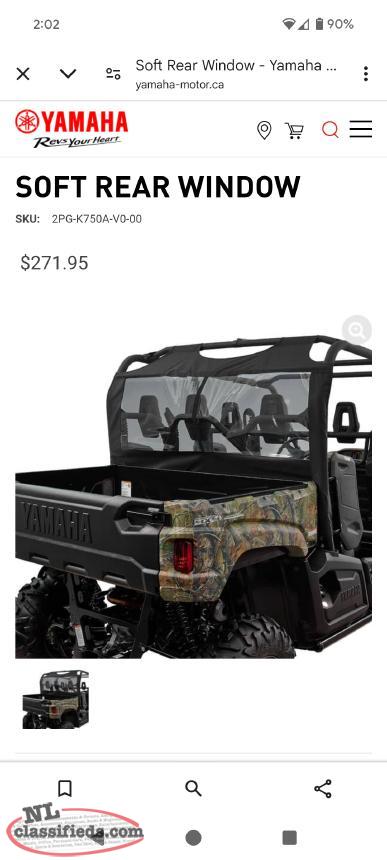Open the shopping cart
The height and width of the screenshot is (860, 387).
[294, 131]
